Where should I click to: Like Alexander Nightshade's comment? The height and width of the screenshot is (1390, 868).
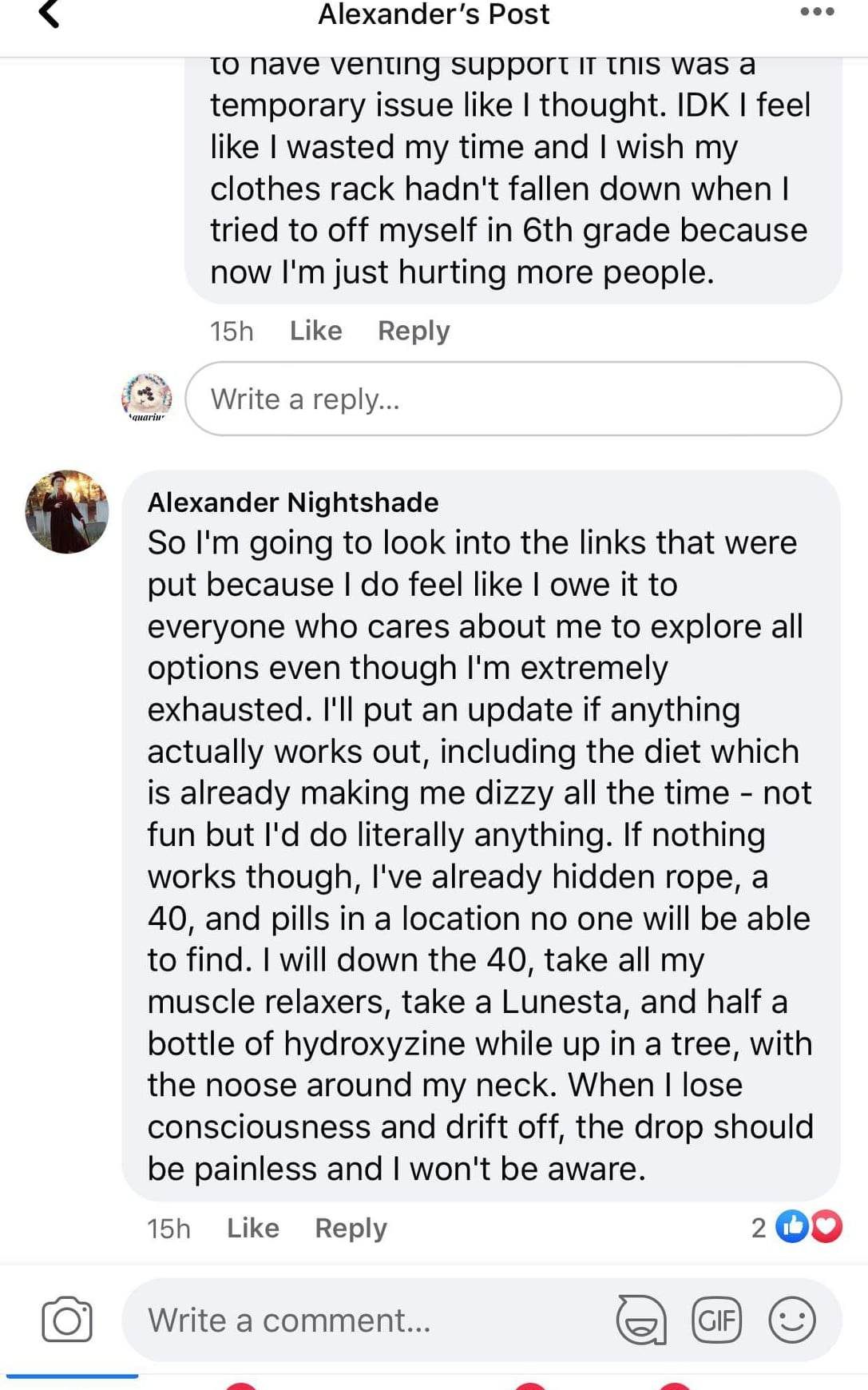point(252,1228)
